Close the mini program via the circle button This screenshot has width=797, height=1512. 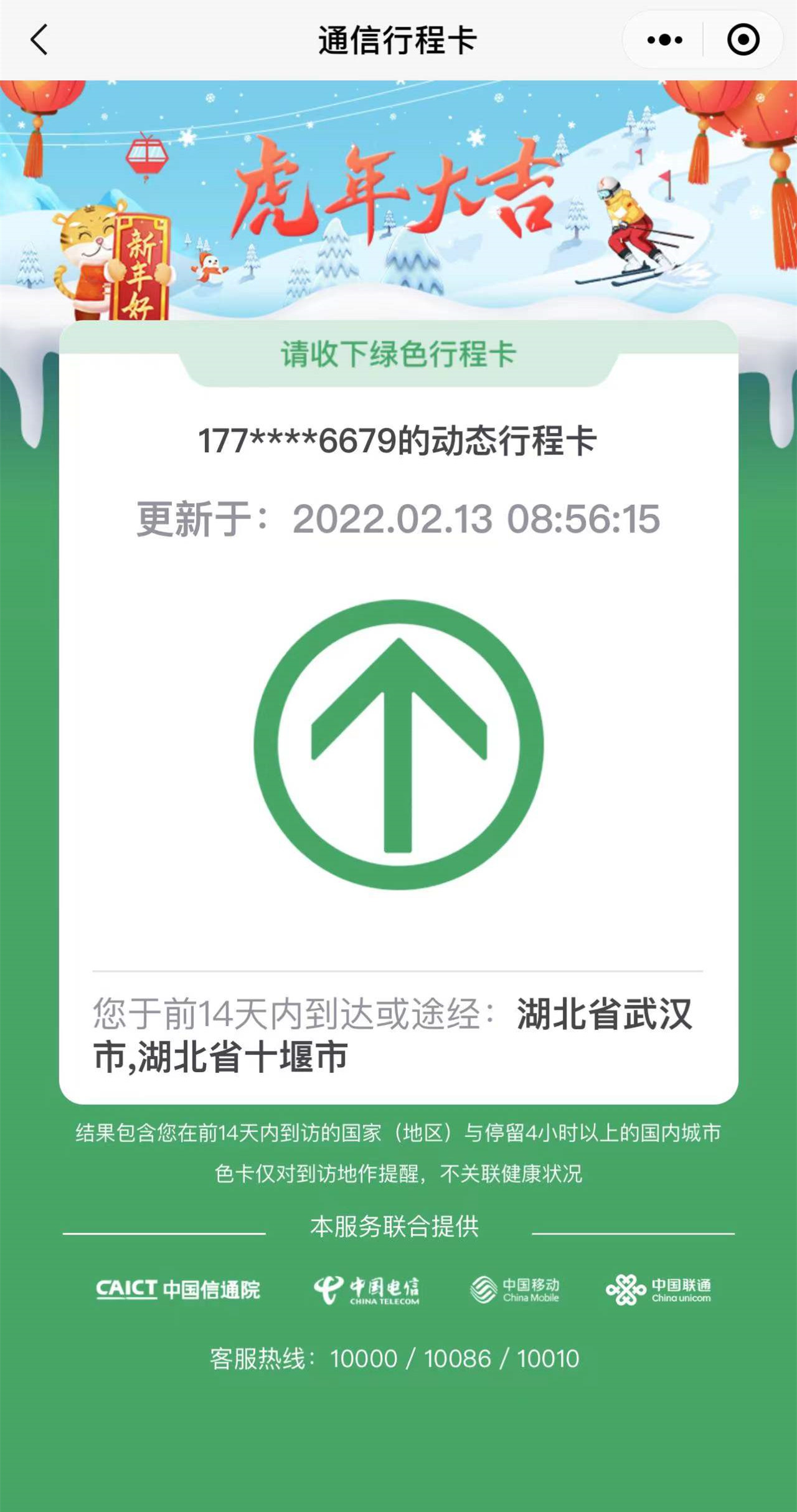743,40
